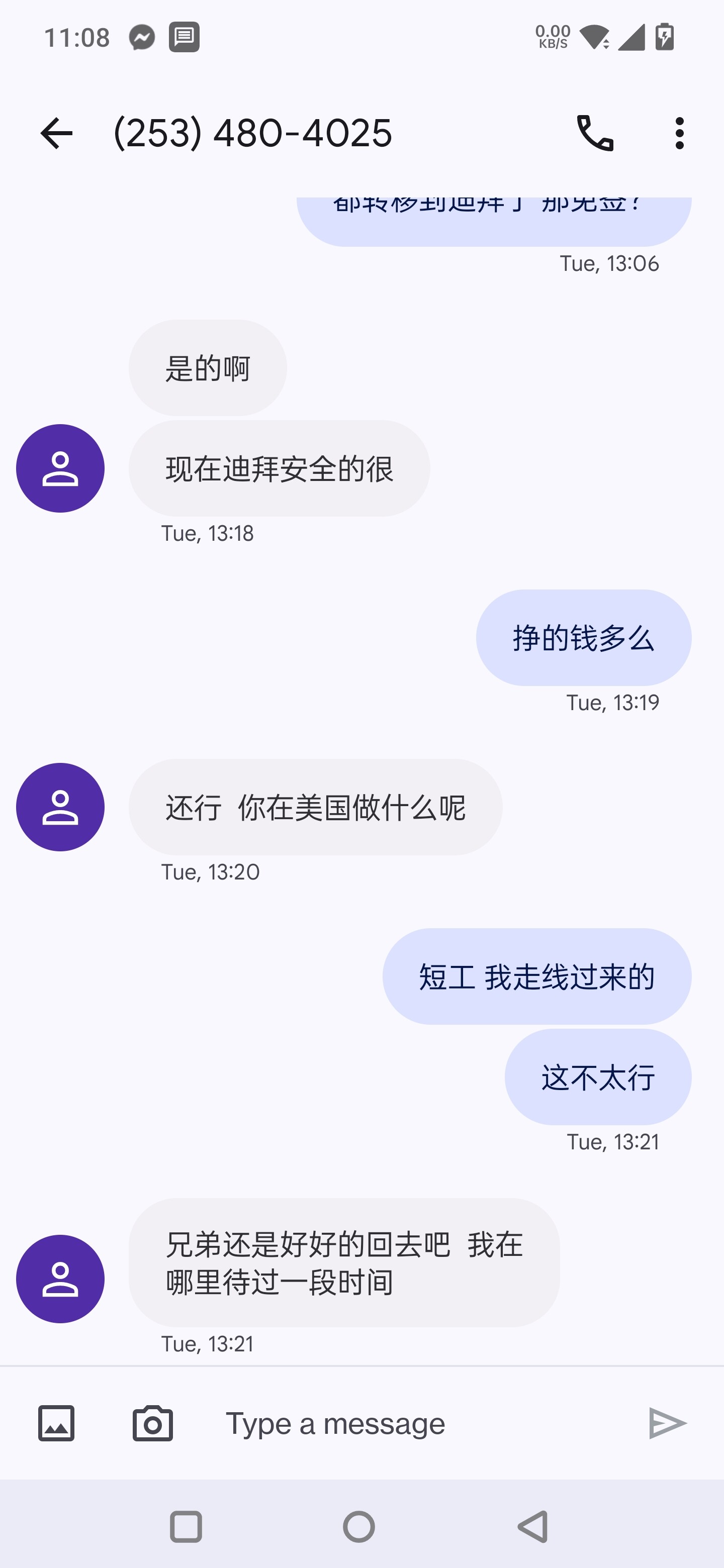Focus the Type a message field
The width and height of the screenshot is (724, 1568).
coord(420,1423)
